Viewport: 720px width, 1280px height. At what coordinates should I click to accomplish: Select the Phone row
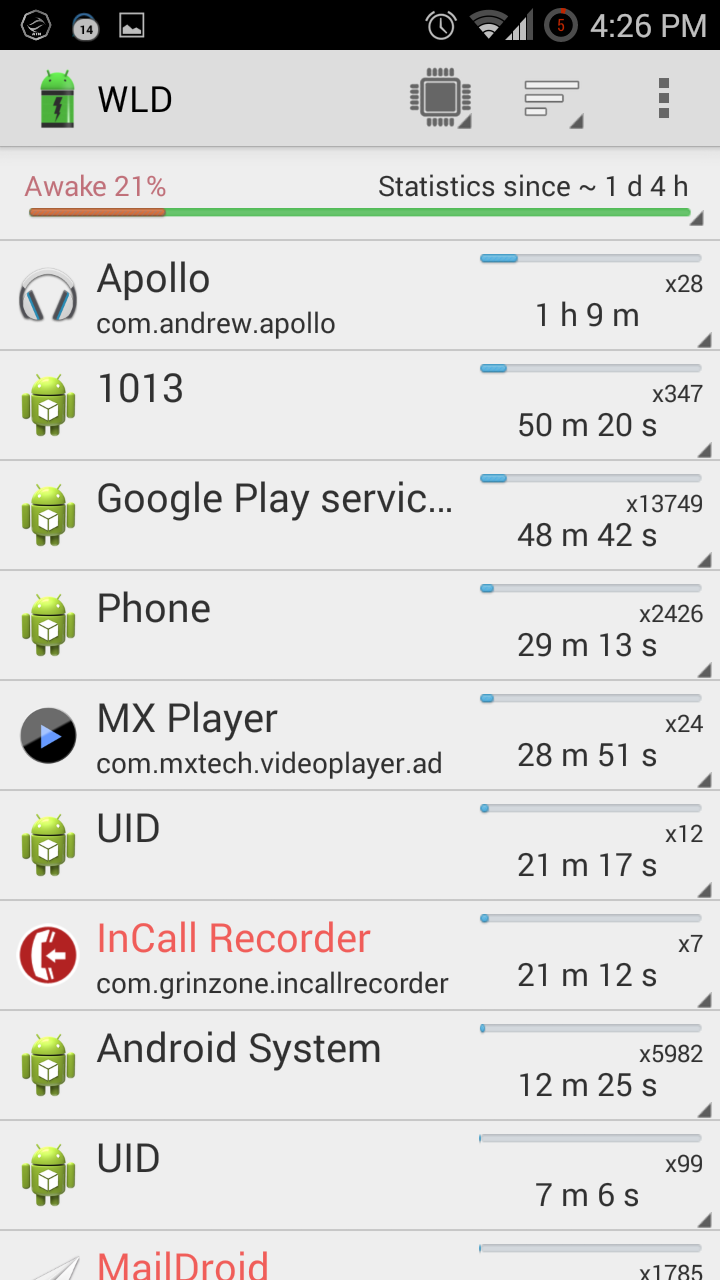point(360,626)
